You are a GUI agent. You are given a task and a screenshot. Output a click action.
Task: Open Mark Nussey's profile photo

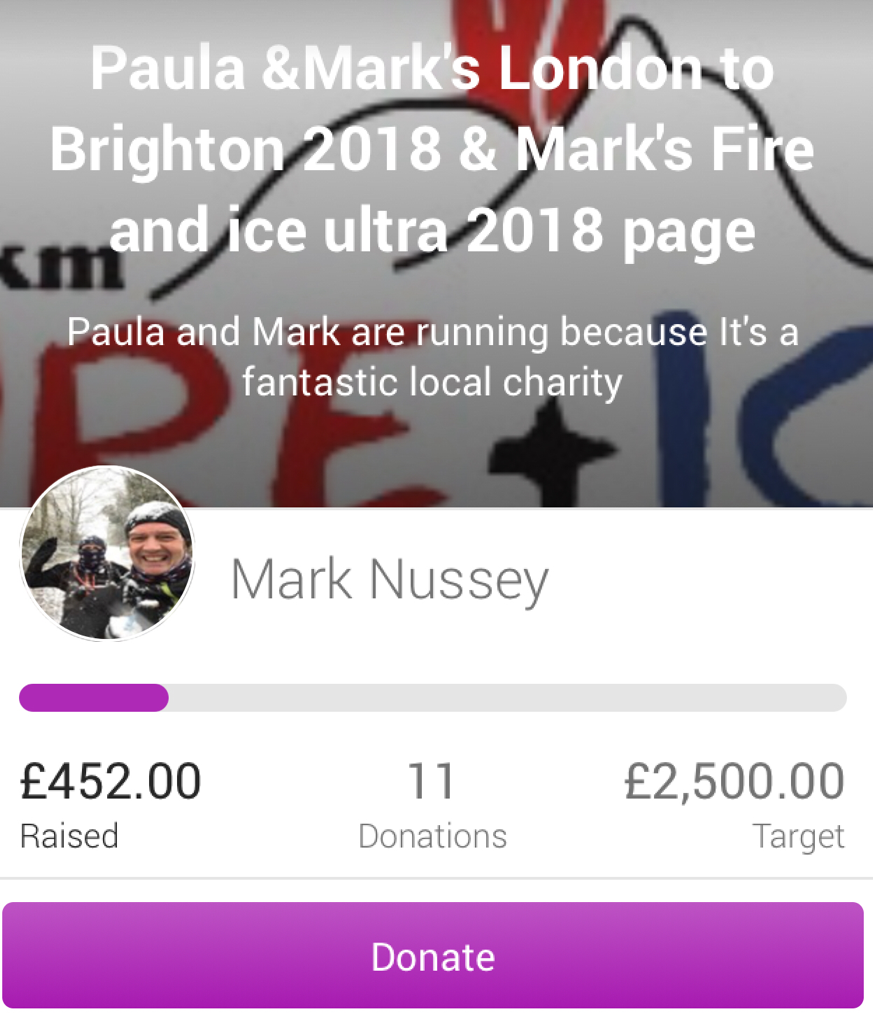(107, 553)
